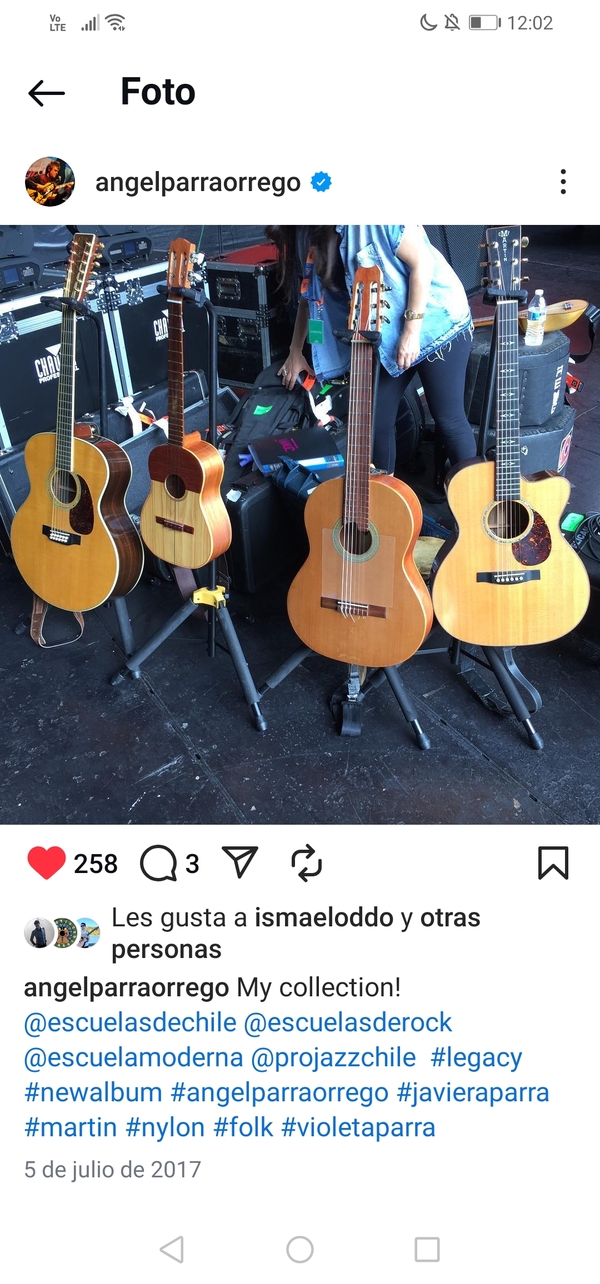Go back using the top arrow
Image resolution: width=600 pixels, height=1284 pixels.
[x=46, y=93]
